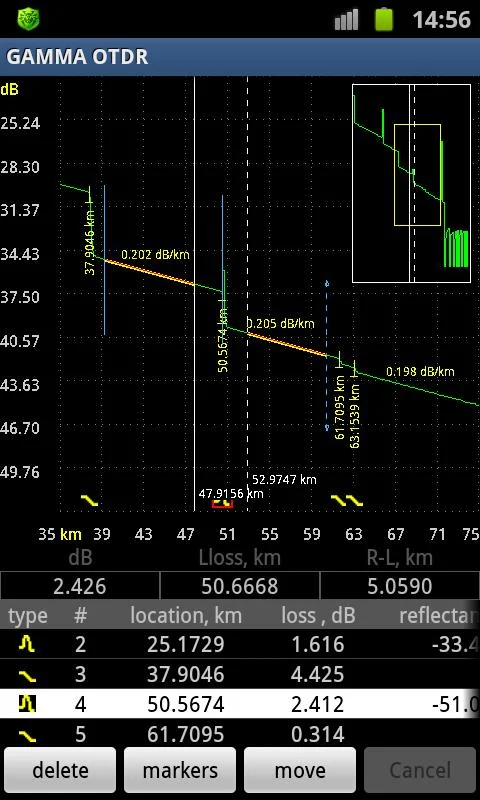480x800 pixels.
Task: Tap the red-boxed event marker near 50 km
Action: pos(222,504)
